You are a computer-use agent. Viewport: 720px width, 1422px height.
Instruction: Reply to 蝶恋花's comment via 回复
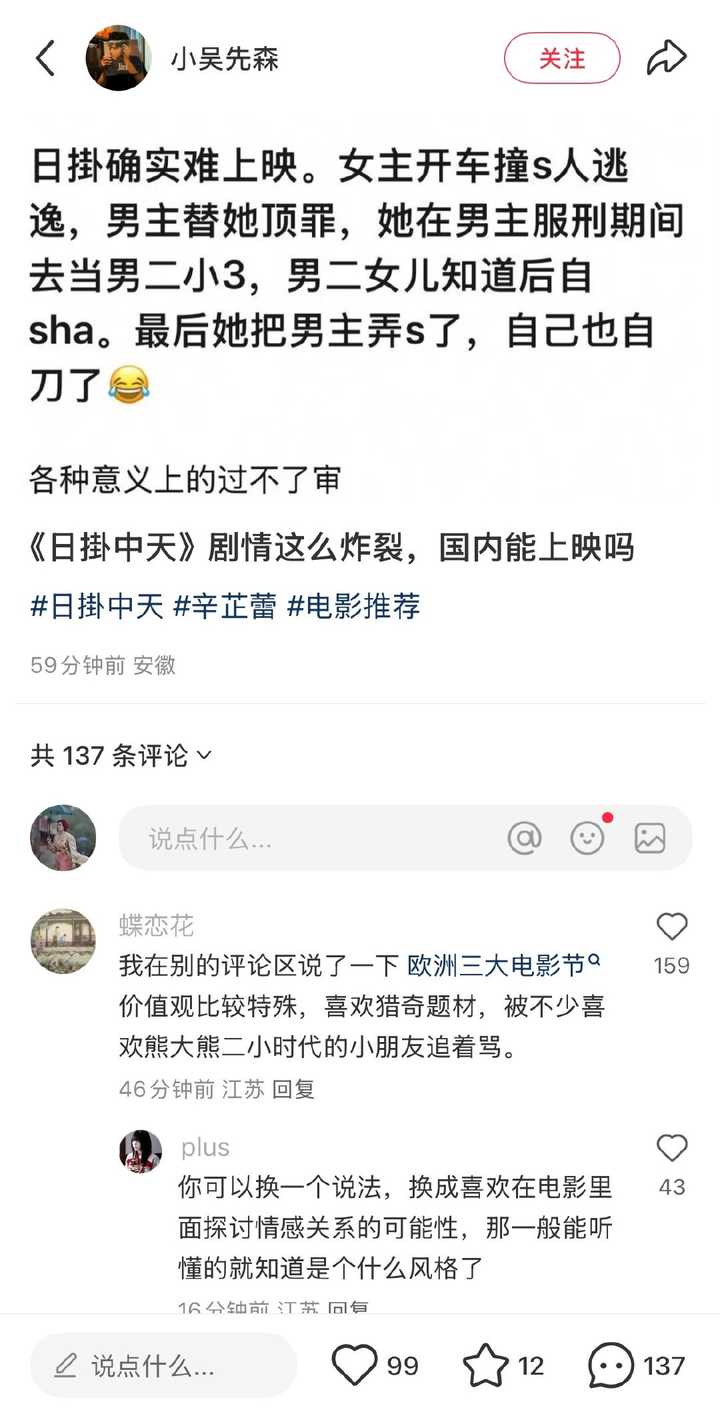pos(294,1089)
